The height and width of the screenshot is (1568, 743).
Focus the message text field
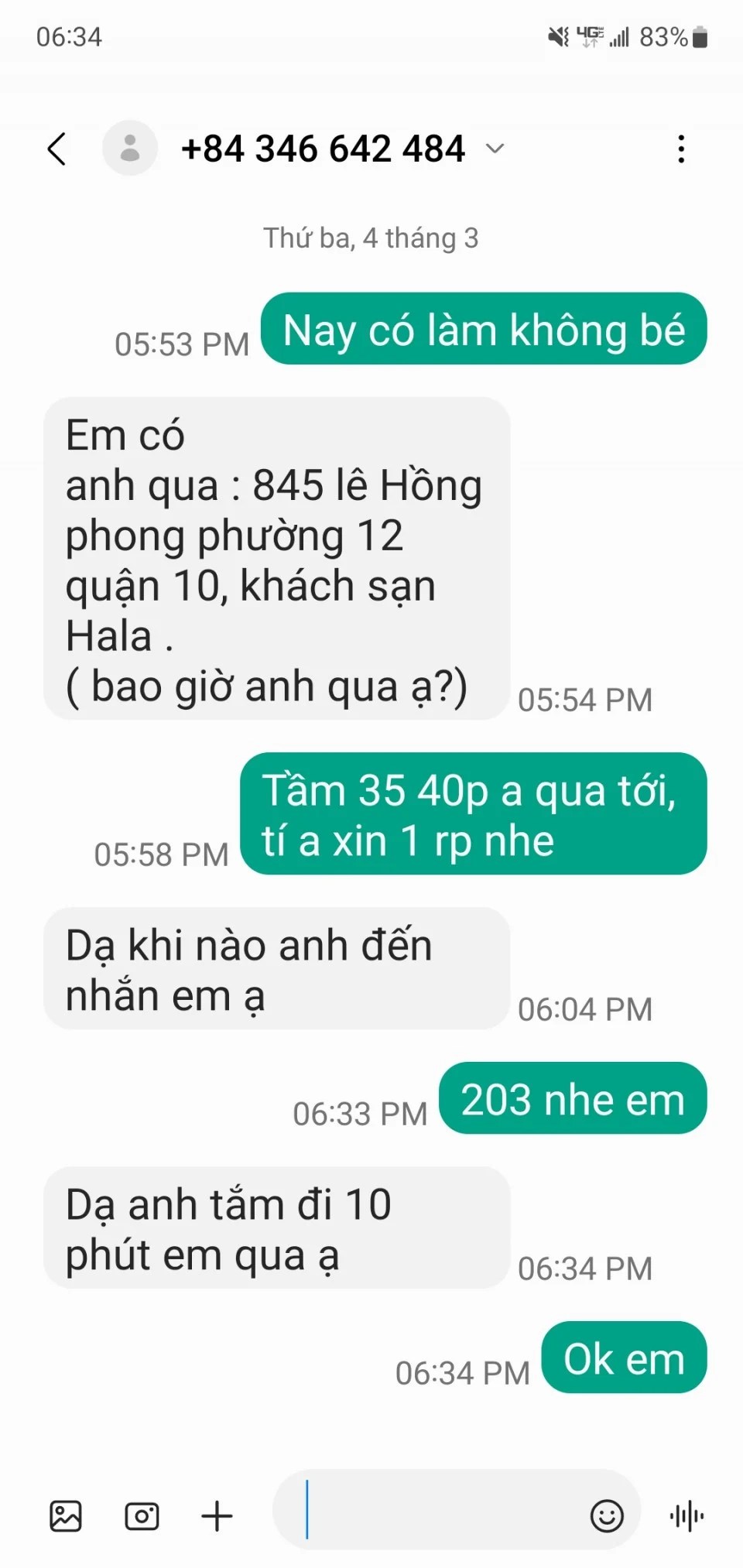tap(433, 1509)
